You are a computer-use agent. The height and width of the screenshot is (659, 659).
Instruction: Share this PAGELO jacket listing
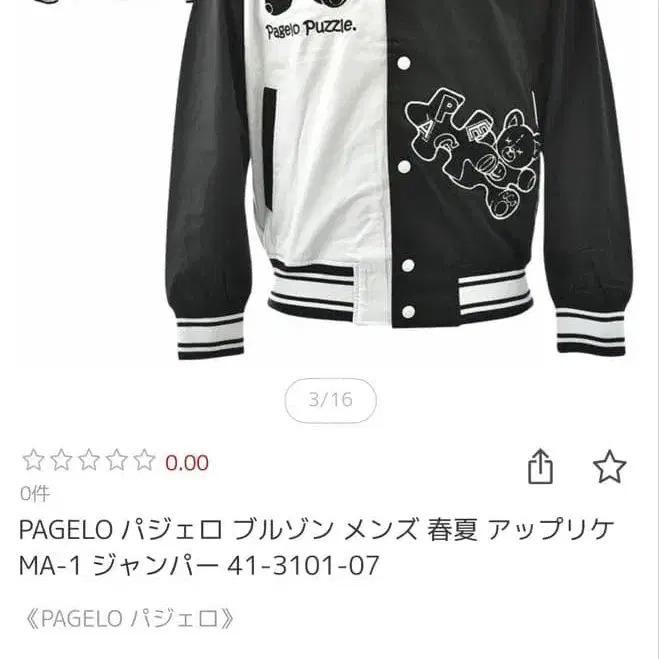540,466
